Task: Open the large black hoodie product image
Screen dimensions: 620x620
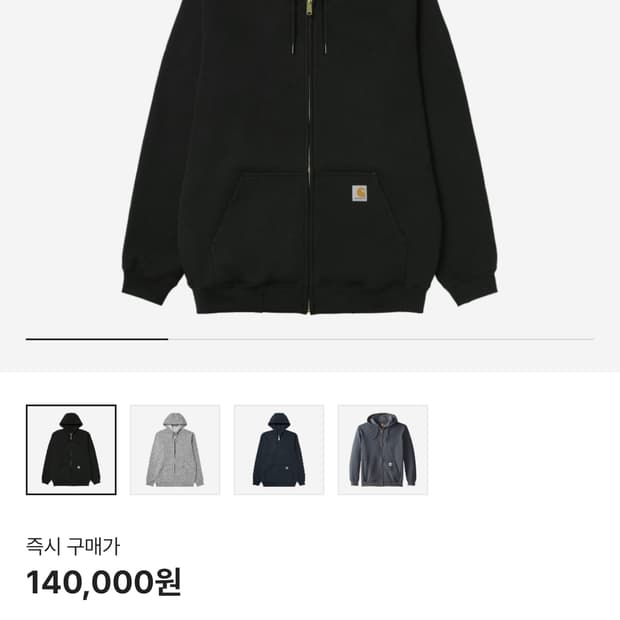Action: coord(310,160)
